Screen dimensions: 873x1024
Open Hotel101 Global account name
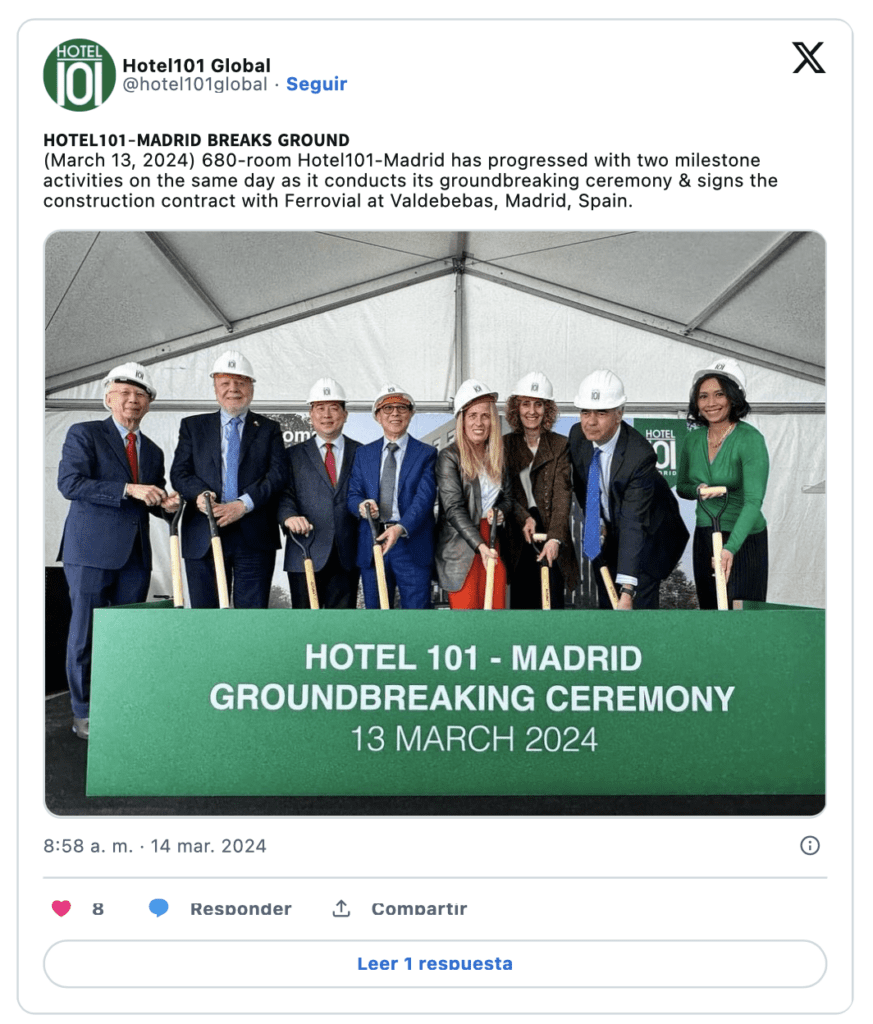click(196, 66)
